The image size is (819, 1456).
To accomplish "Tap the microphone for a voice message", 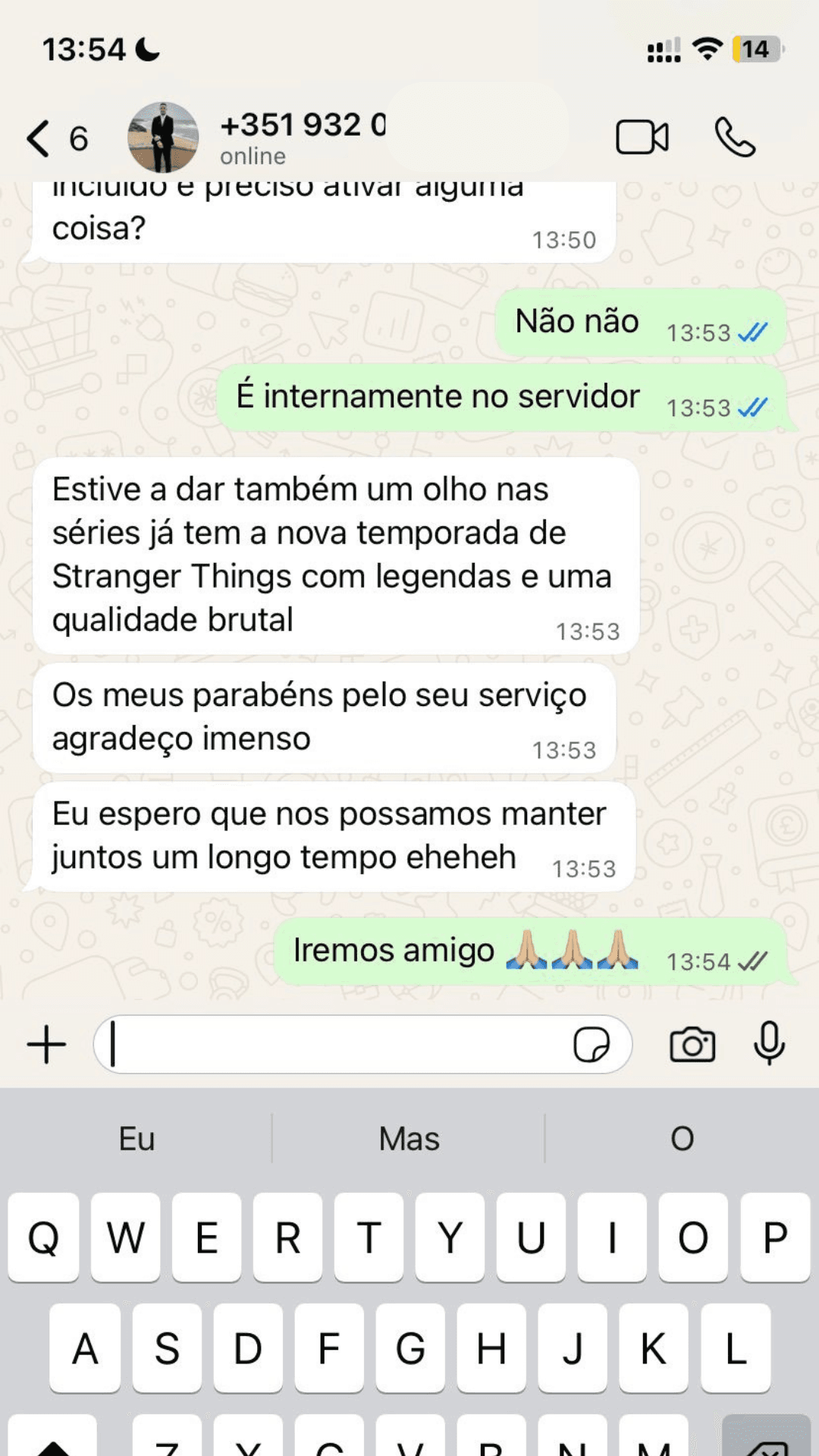I will click(769, 1044).
